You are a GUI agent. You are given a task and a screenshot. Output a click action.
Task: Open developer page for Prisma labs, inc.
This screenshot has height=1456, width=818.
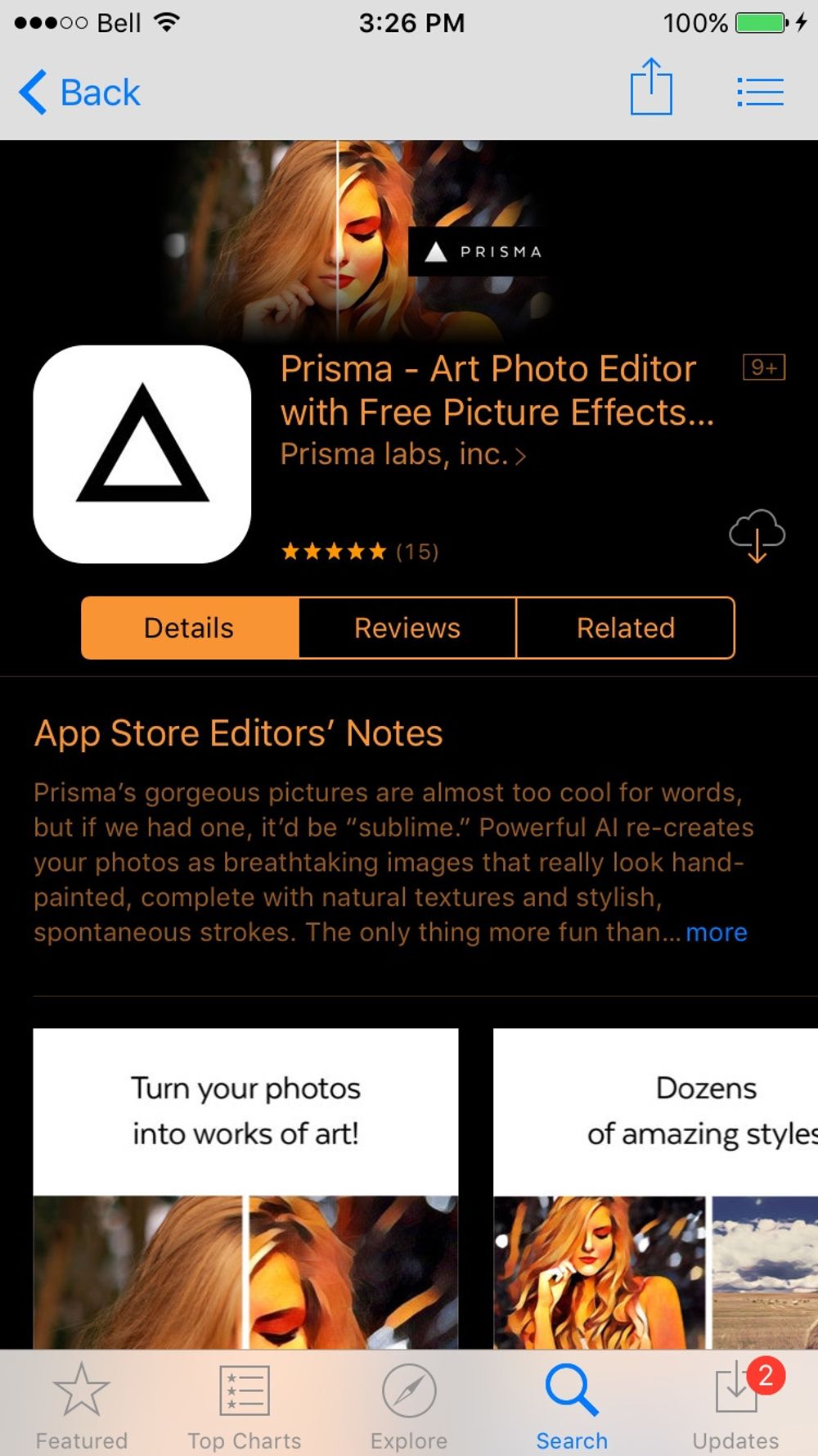[402, 454]
